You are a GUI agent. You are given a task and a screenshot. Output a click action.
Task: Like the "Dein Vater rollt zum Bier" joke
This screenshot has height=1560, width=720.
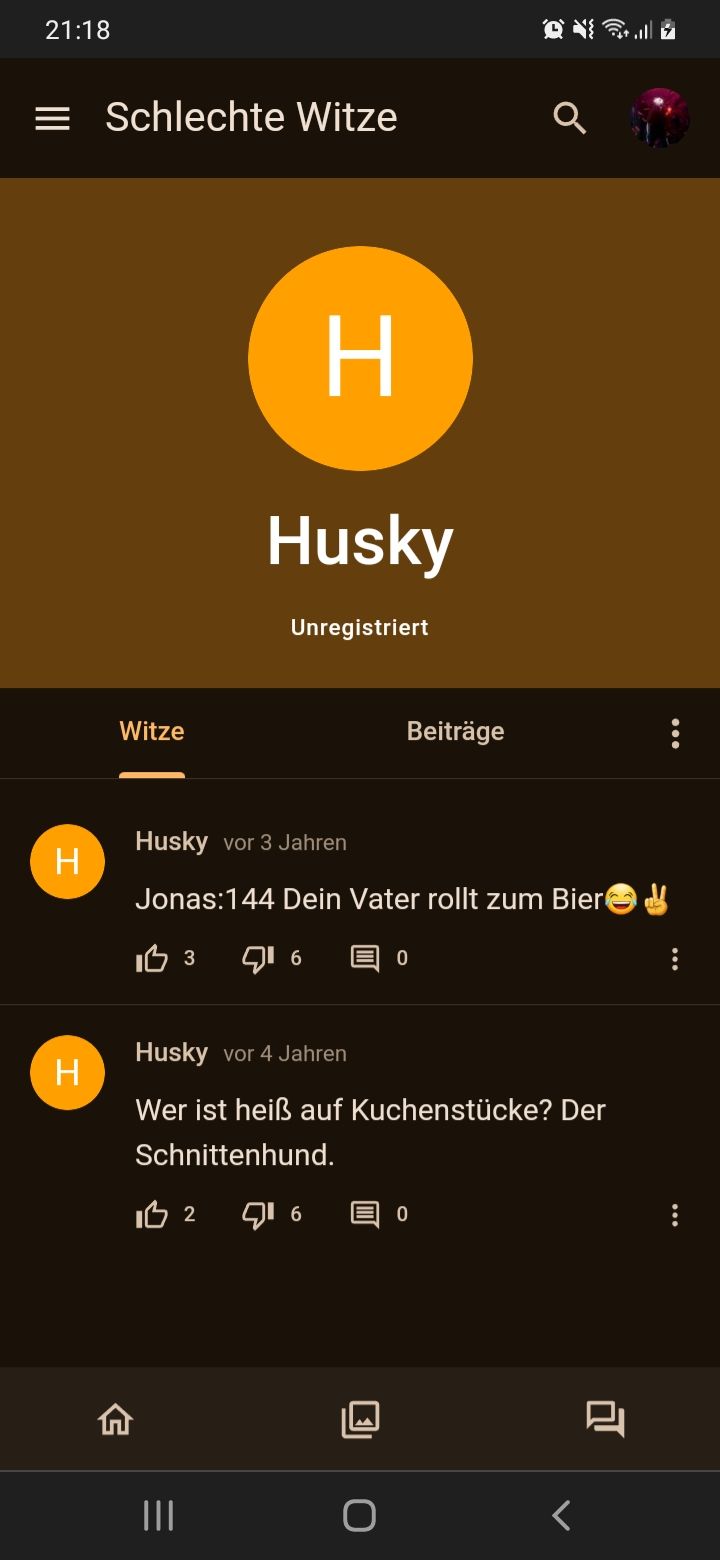[152, 959]
